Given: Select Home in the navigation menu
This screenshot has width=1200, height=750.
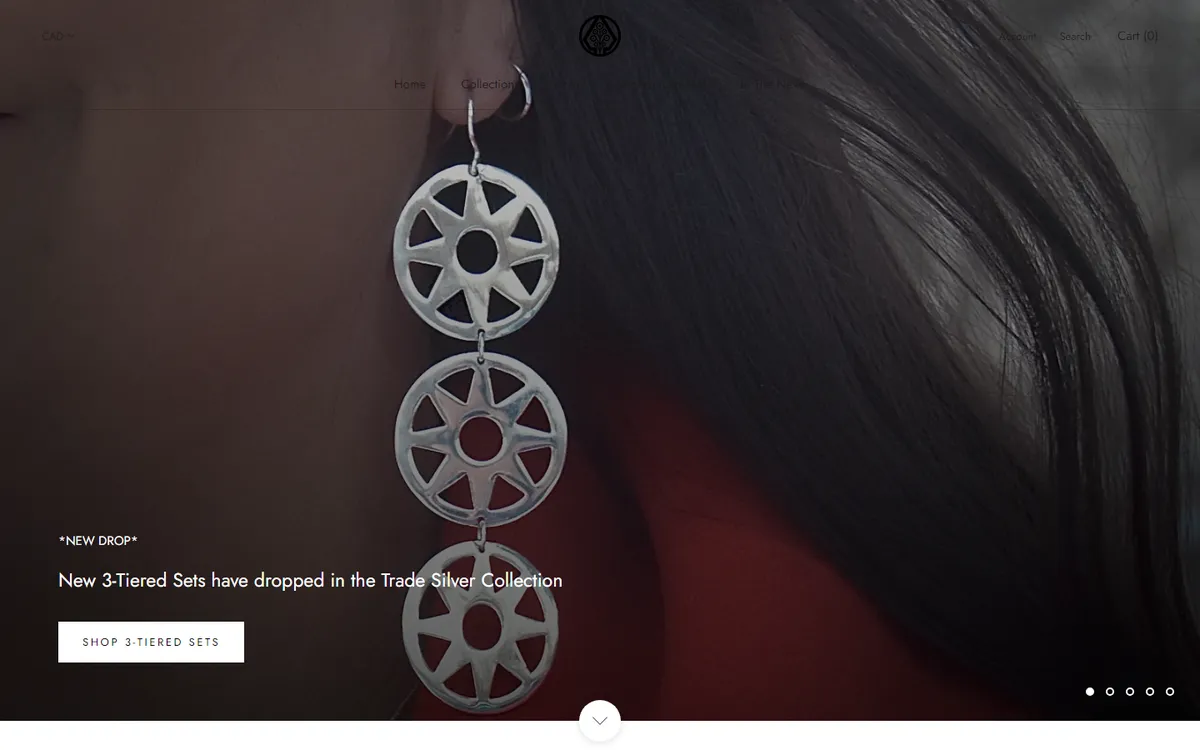Looking at the screenshot, I should click(x=409, y=84).
